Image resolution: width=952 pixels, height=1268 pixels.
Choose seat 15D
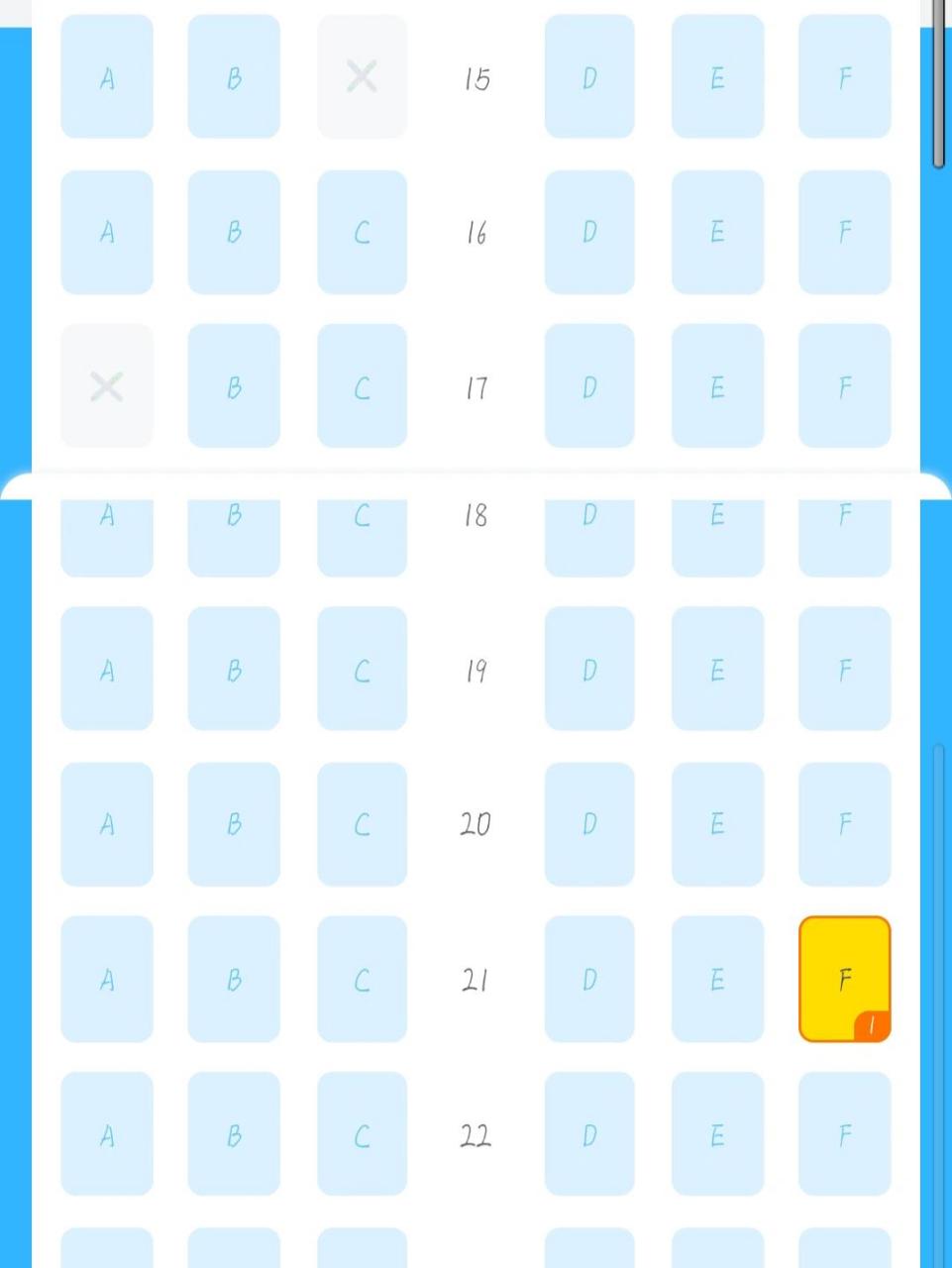(589, 77)
